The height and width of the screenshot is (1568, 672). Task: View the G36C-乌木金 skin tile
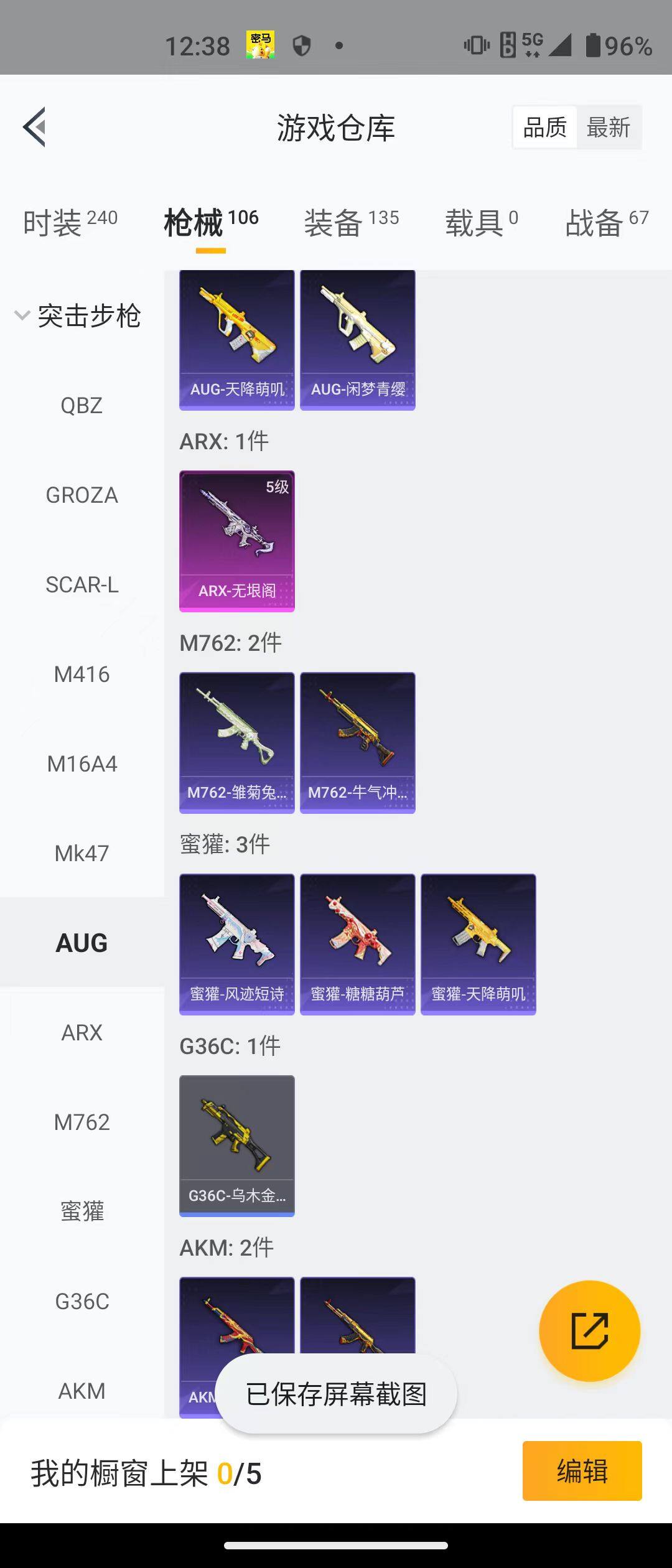click(236, 1146)
